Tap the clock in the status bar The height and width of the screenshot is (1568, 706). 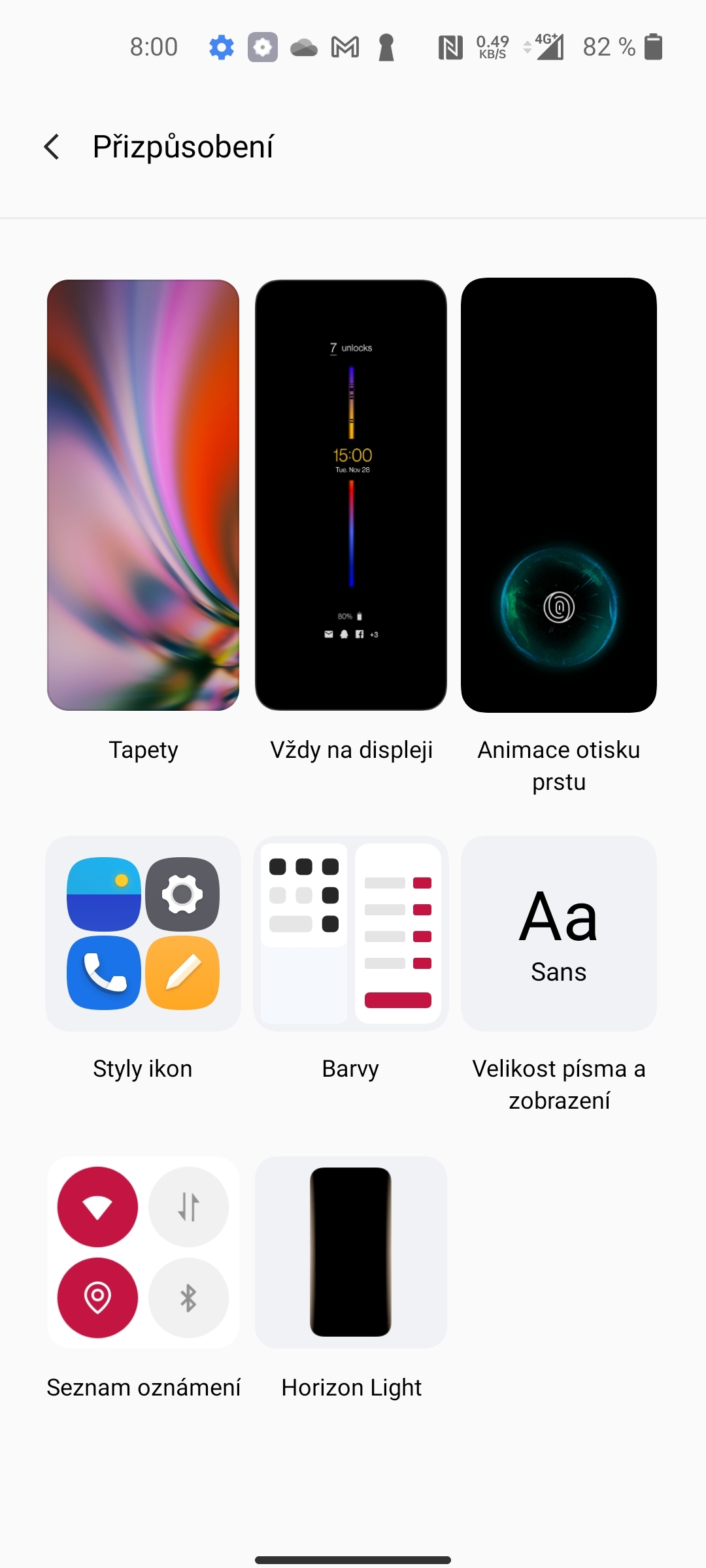154,46
